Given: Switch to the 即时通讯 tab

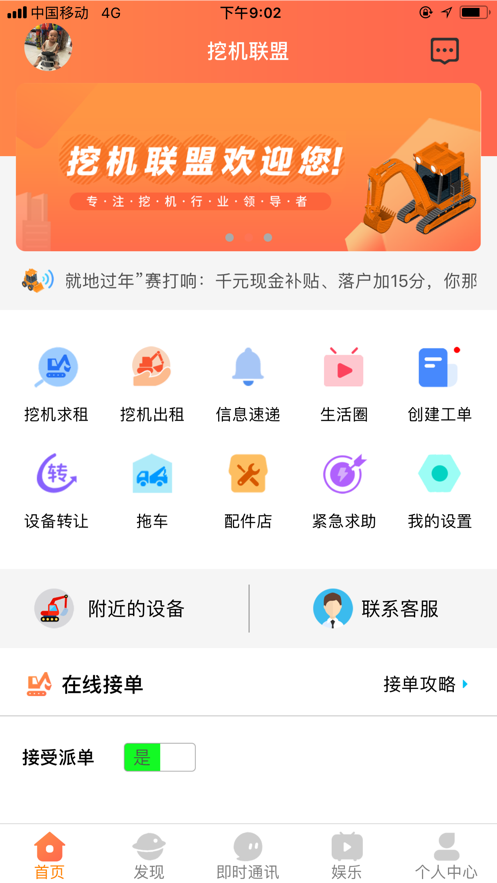Looking at the screenshot, I should click(248, 856).
